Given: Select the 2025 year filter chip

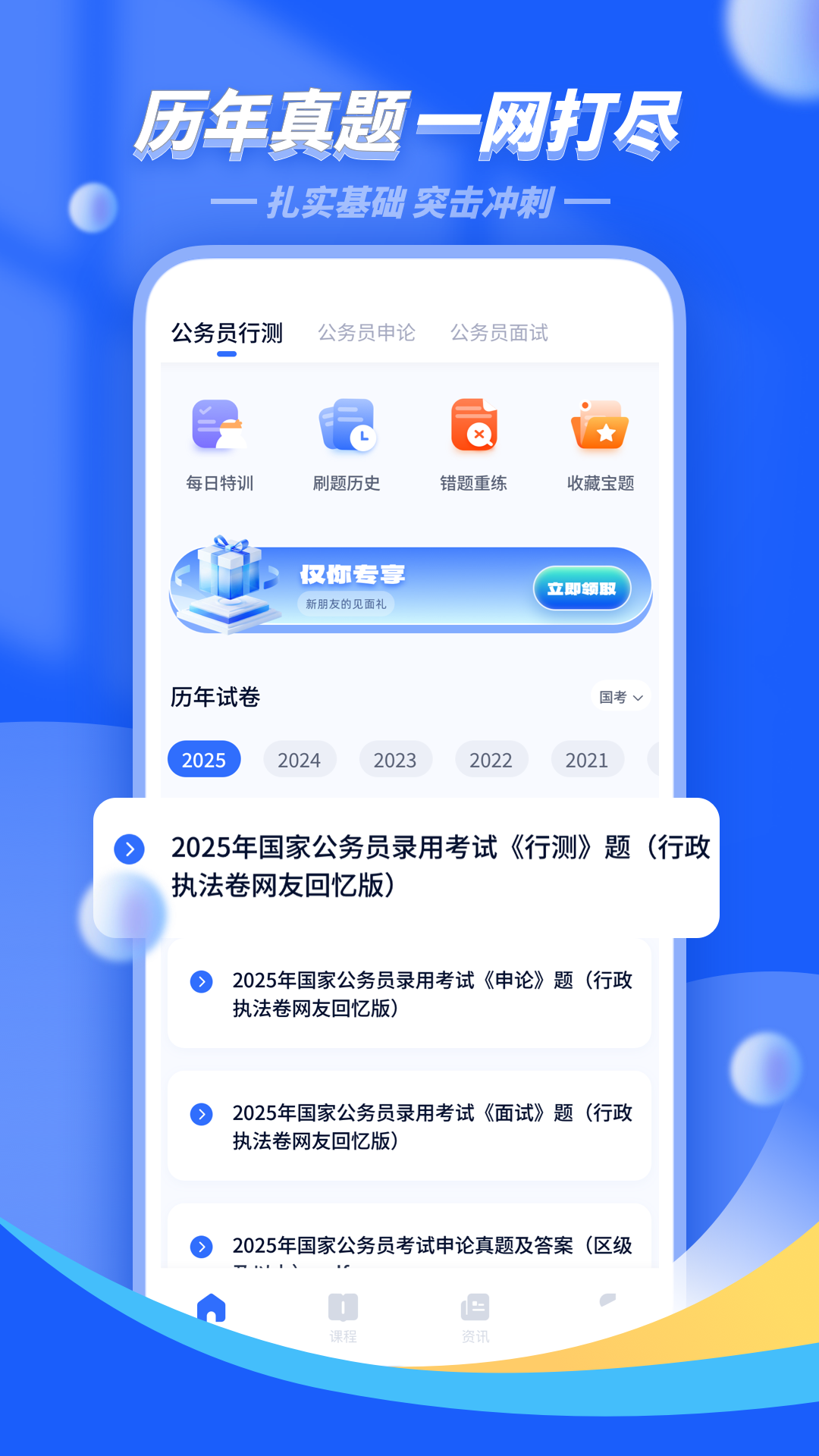Looking at the screenshot, I should 203,759.
